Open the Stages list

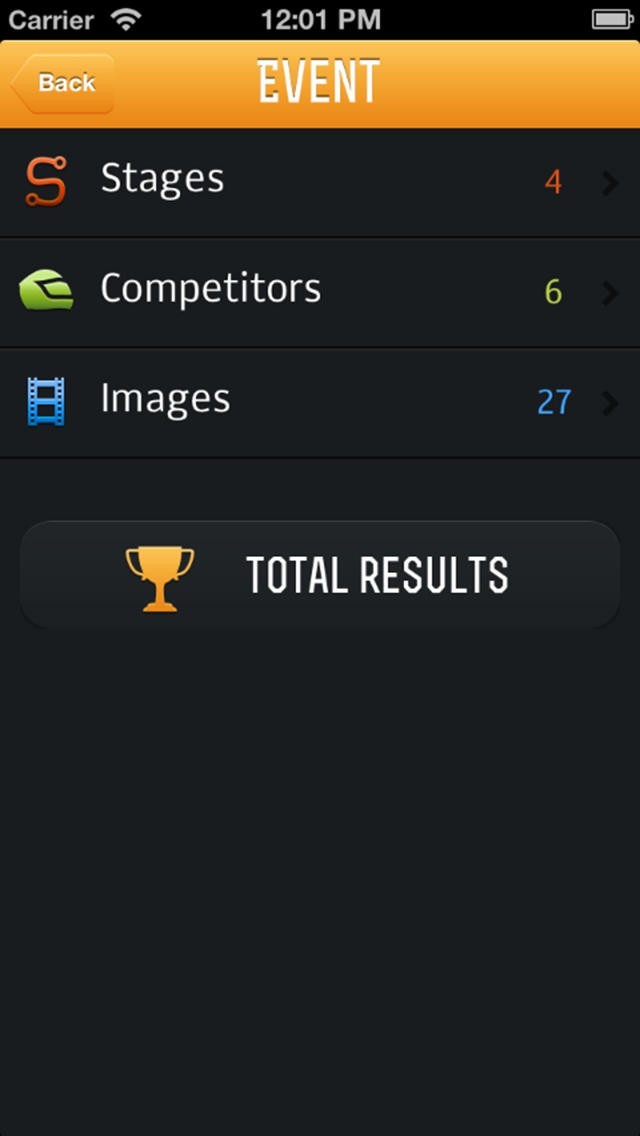[320, 182]
